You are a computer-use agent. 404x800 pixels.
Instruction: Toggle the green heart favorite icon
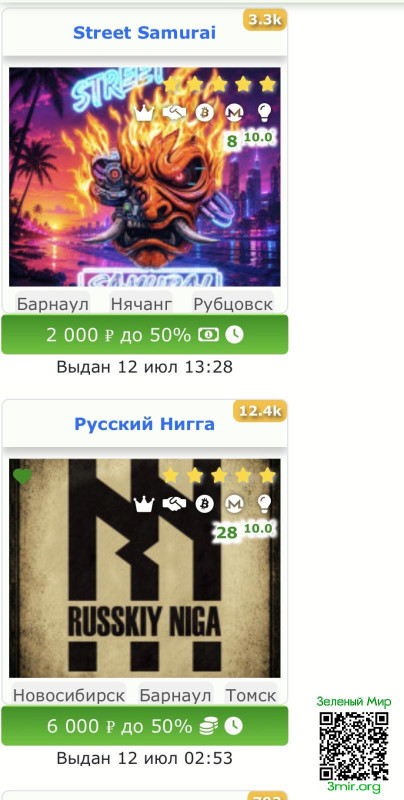[22, 476]
